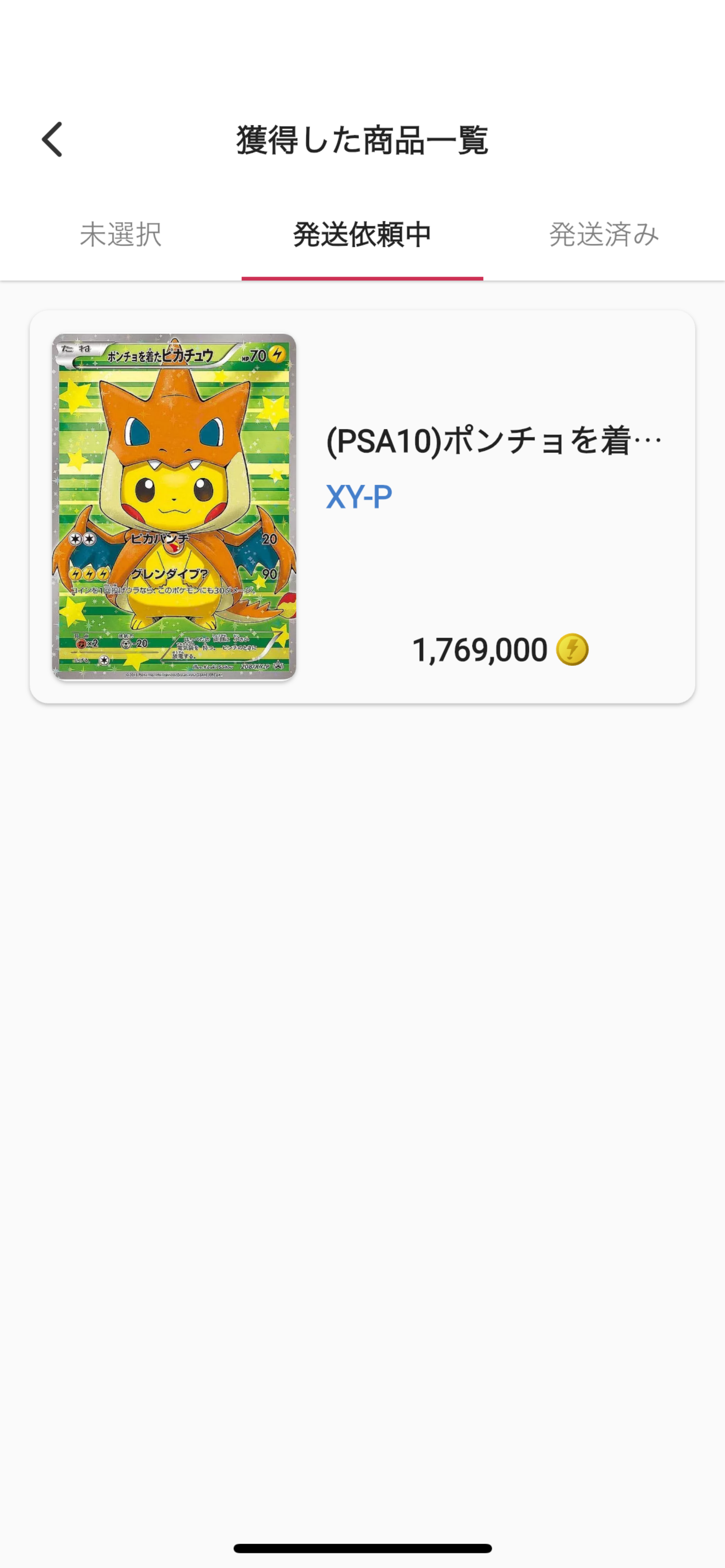Go back using the arrow icon
This screenshot has width=725, height=1568.
pyautogui.click(x=53, y=139)
